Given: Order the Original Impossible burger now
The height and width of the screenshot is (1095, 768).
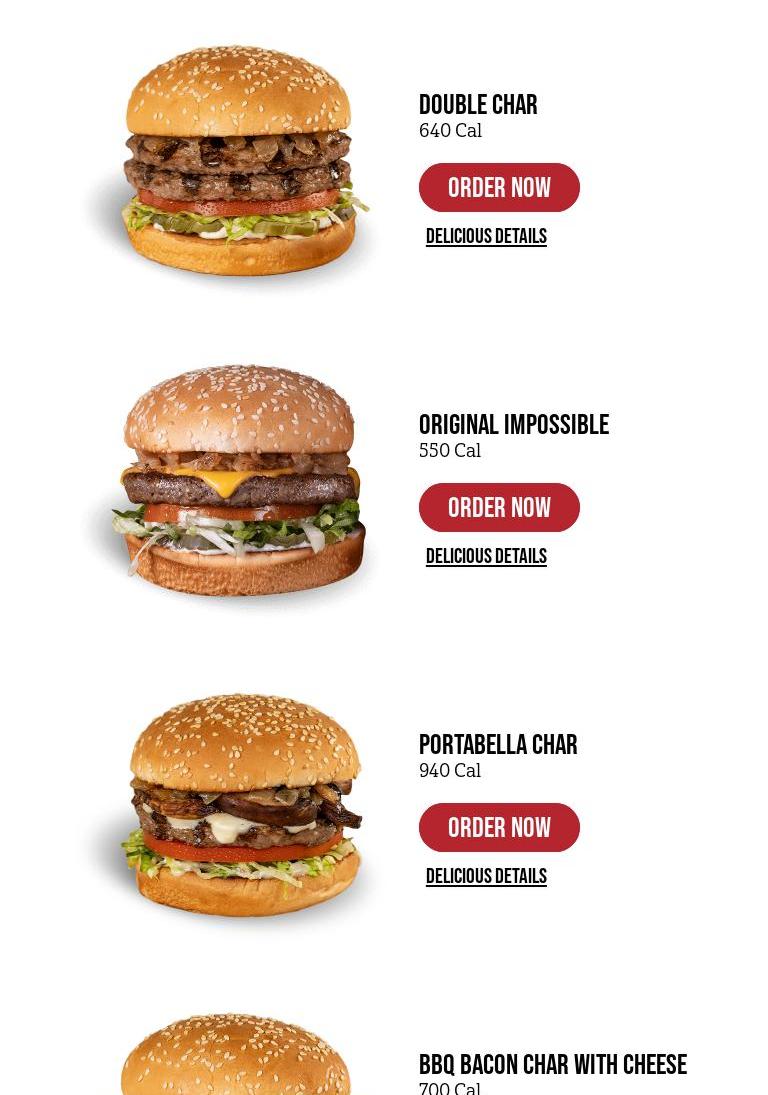Looking at the screenshot, I should (x=499, y=508).
